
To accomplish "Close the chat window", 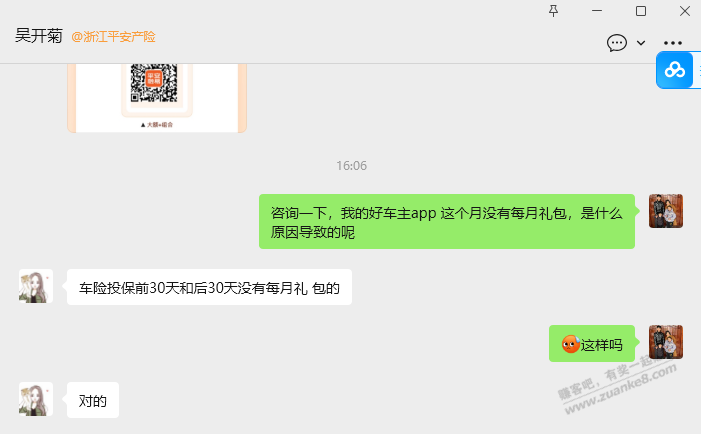I will click(684, 10).
